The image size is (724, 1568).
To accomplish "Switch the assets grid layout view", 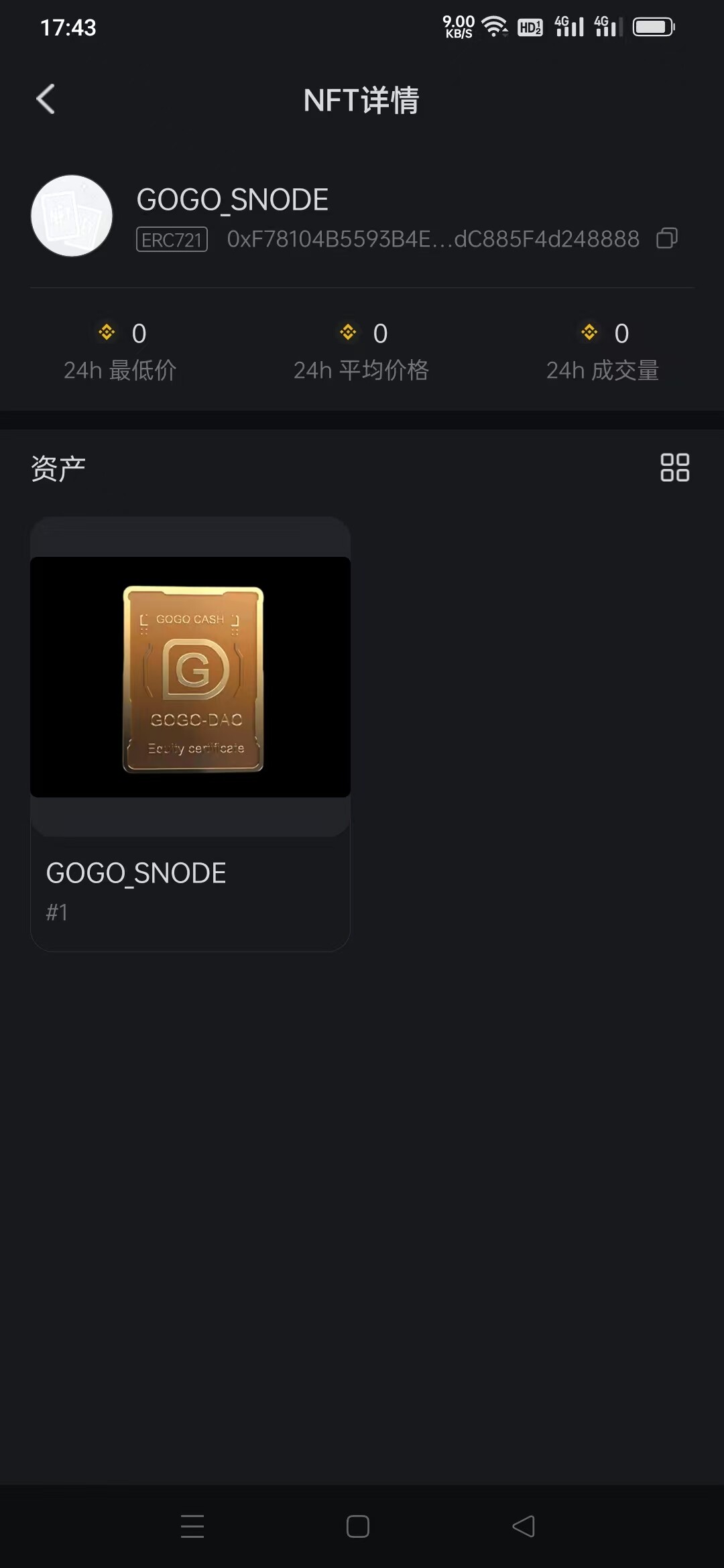I will pyautogui.click(x=674, y=467).
